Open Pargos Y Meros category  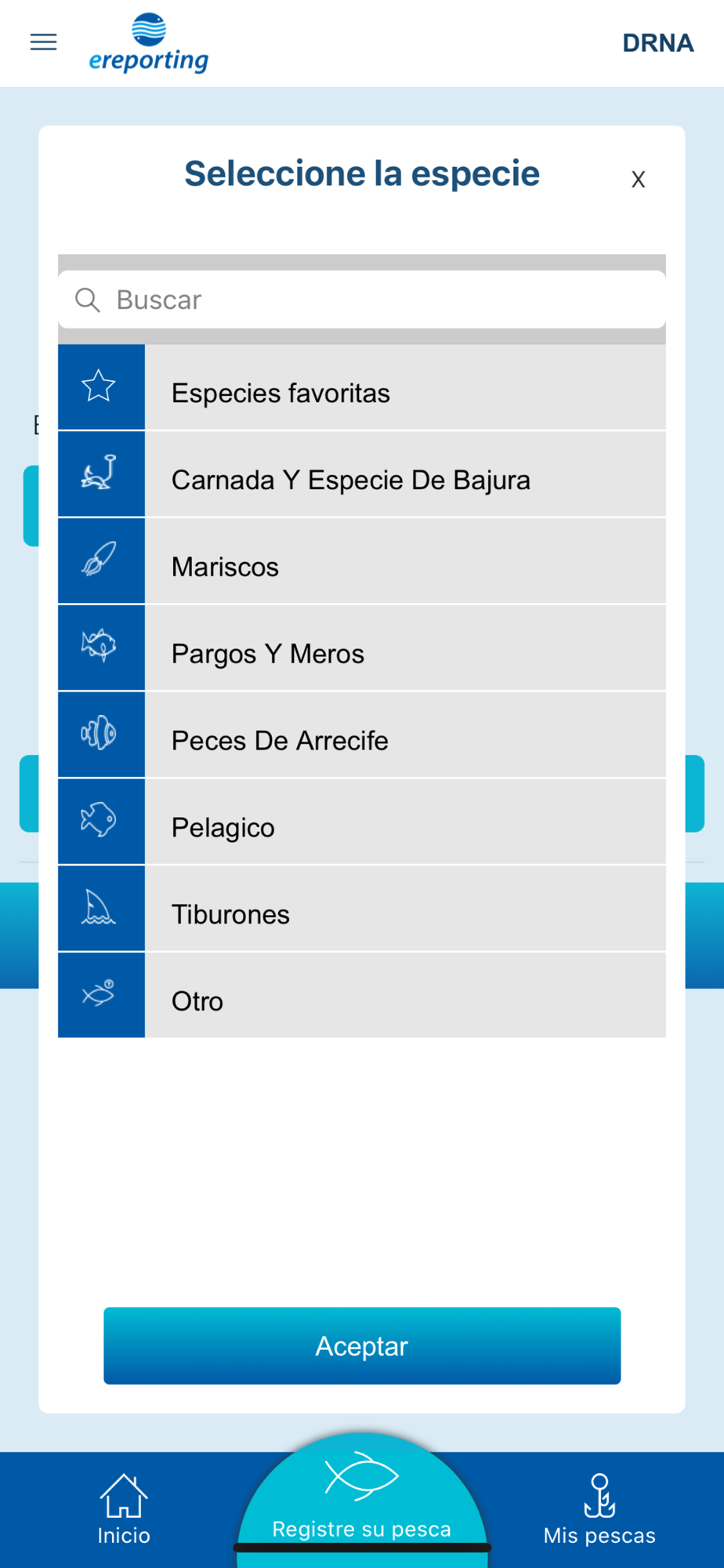362,648
